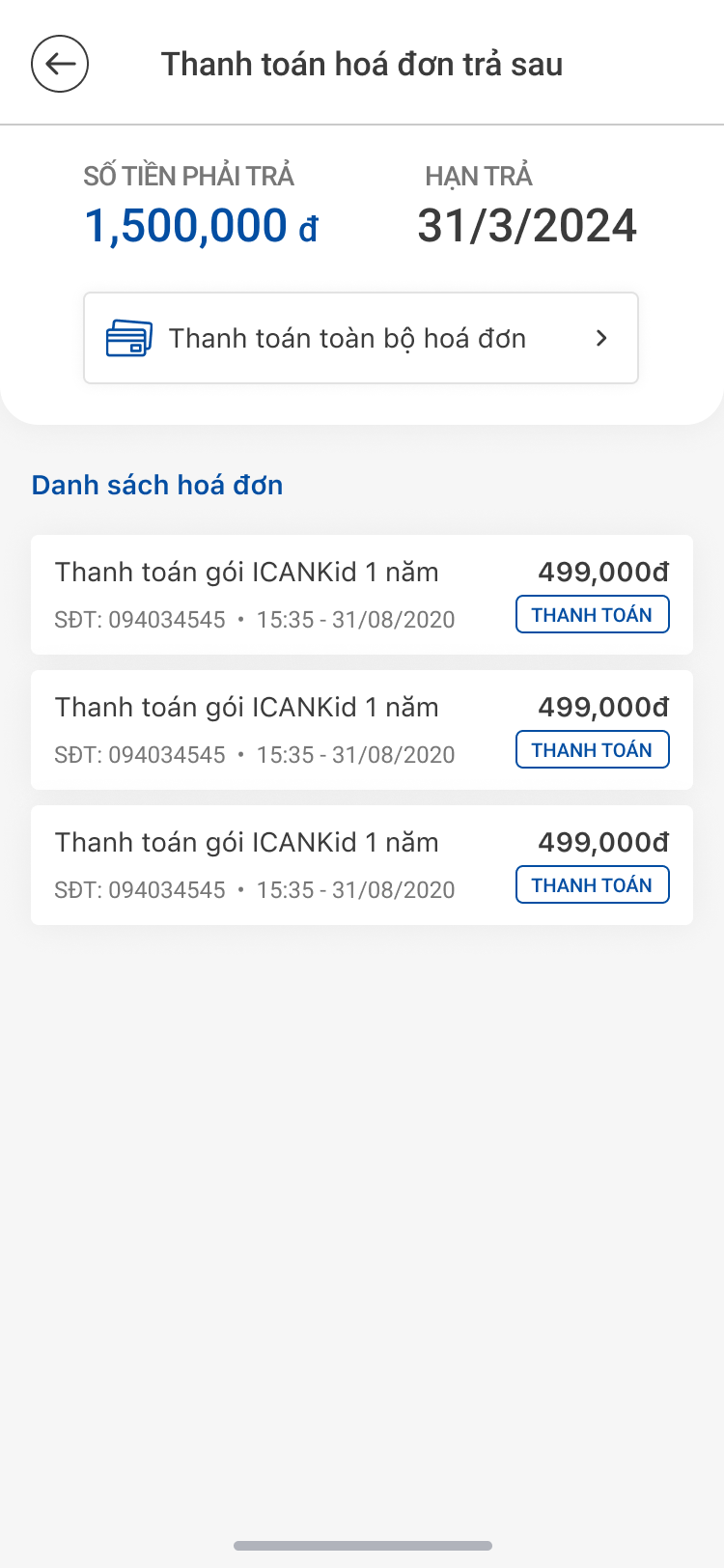Pay the middle invoice via THANH TOÁN
The width and height of the screenshot is (724, 1568).
pos(592,750)
